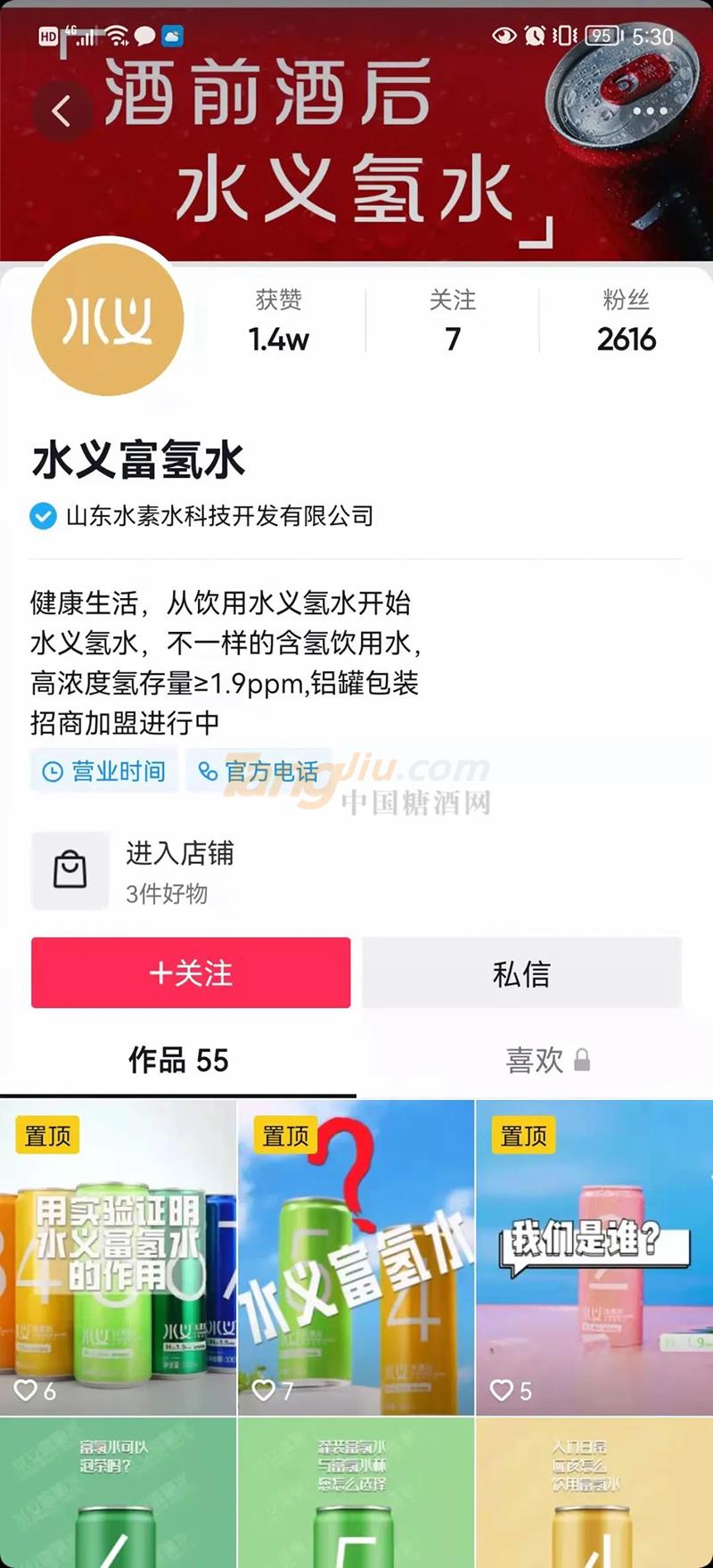713x1568 pixels.
Task: Follow the account with +关注
Action: [x=191, y=973]
